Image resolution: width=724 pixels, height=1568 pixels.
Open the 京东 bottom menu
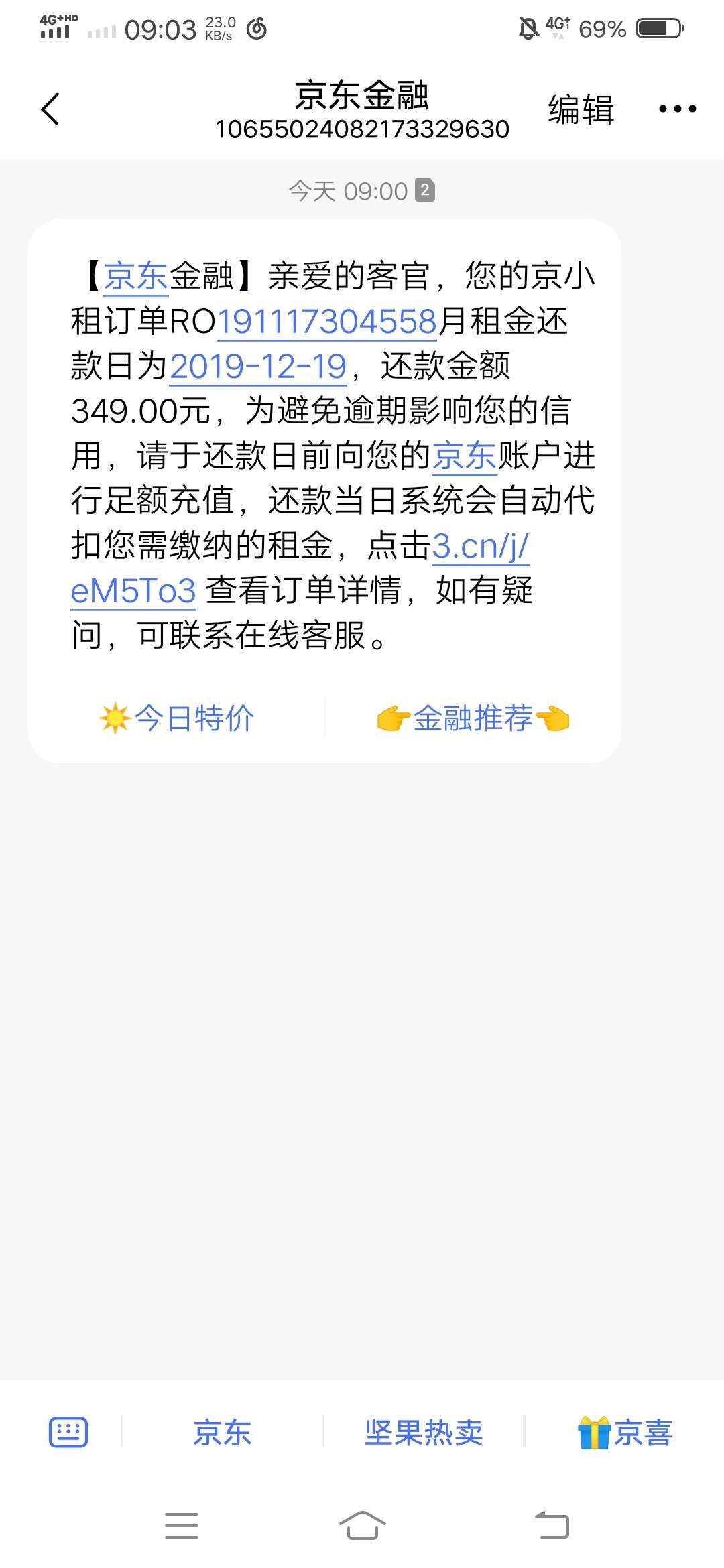[222, 1433]
